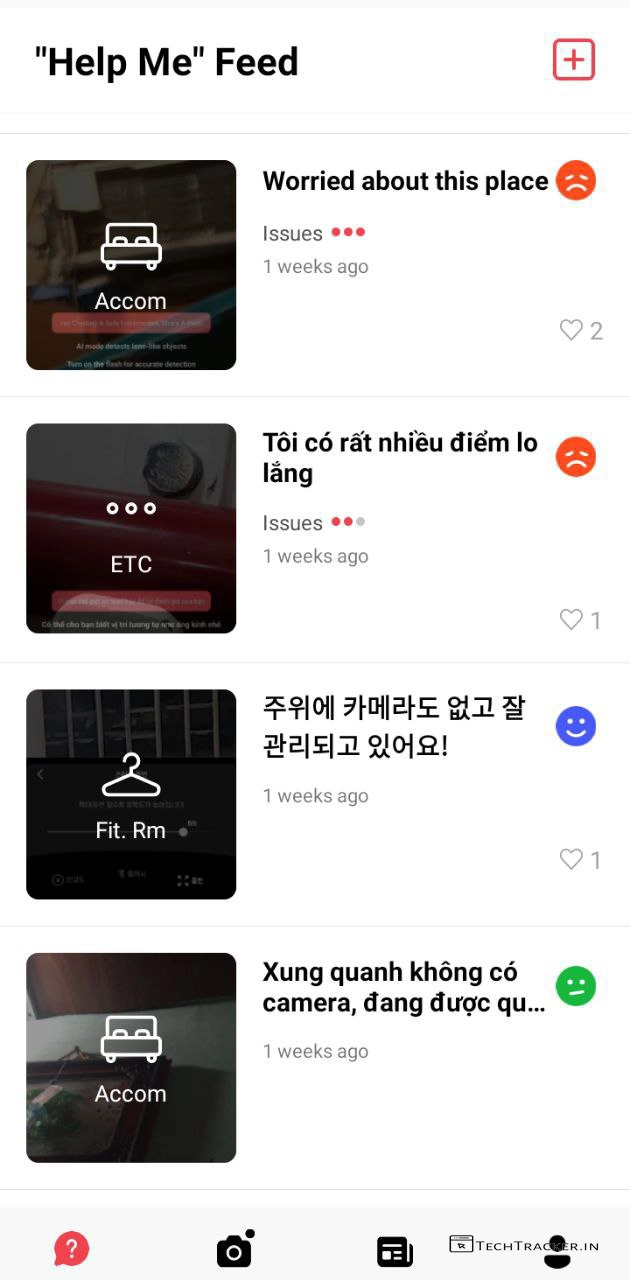Like the "Tôi có rất nhiều điểm lo lắng" post
This screenshot has height=1280, width=630.
[x=571, y=620]
